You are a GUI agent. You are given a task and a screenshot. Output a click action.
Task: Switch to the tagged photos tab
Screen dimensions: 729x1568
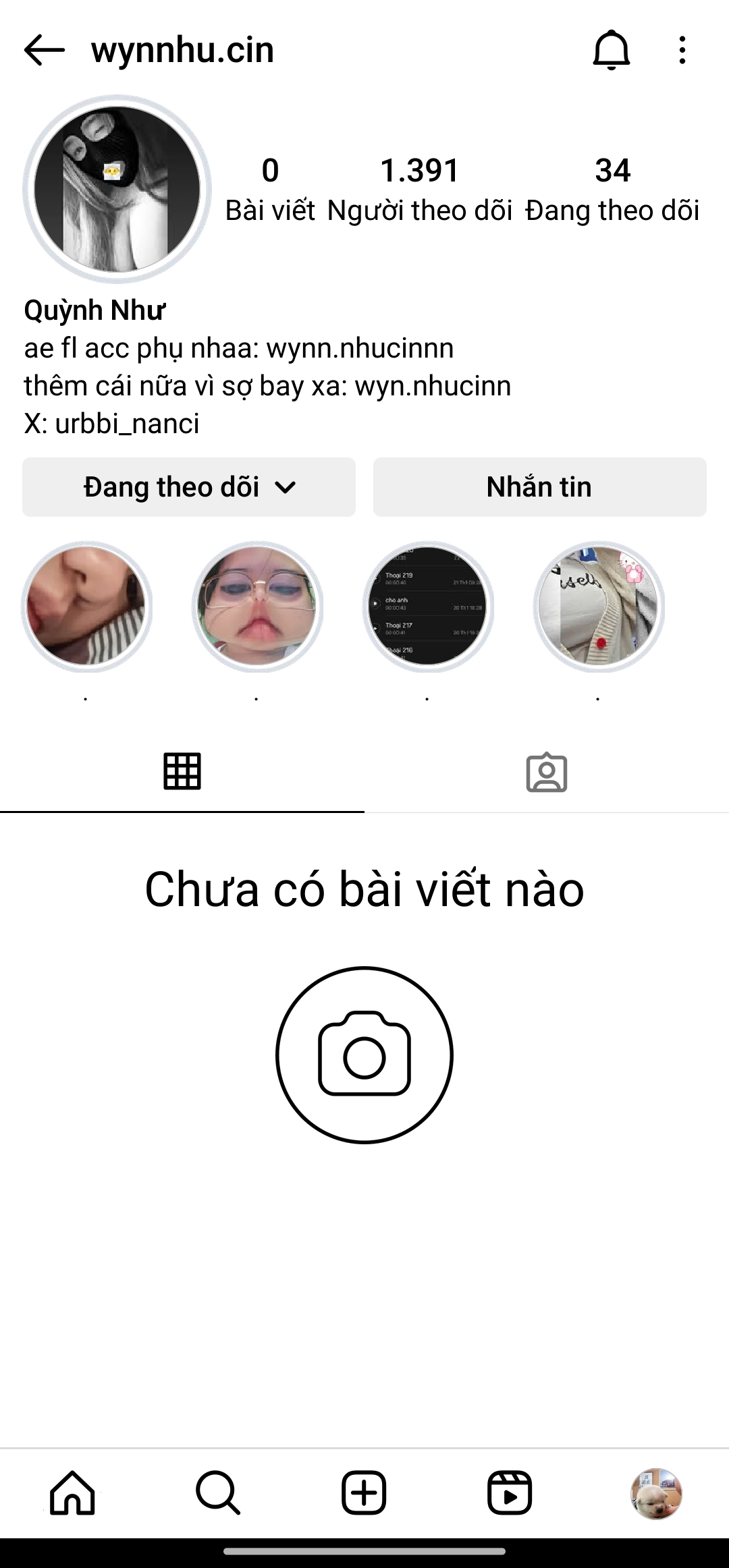click(546, 773)
